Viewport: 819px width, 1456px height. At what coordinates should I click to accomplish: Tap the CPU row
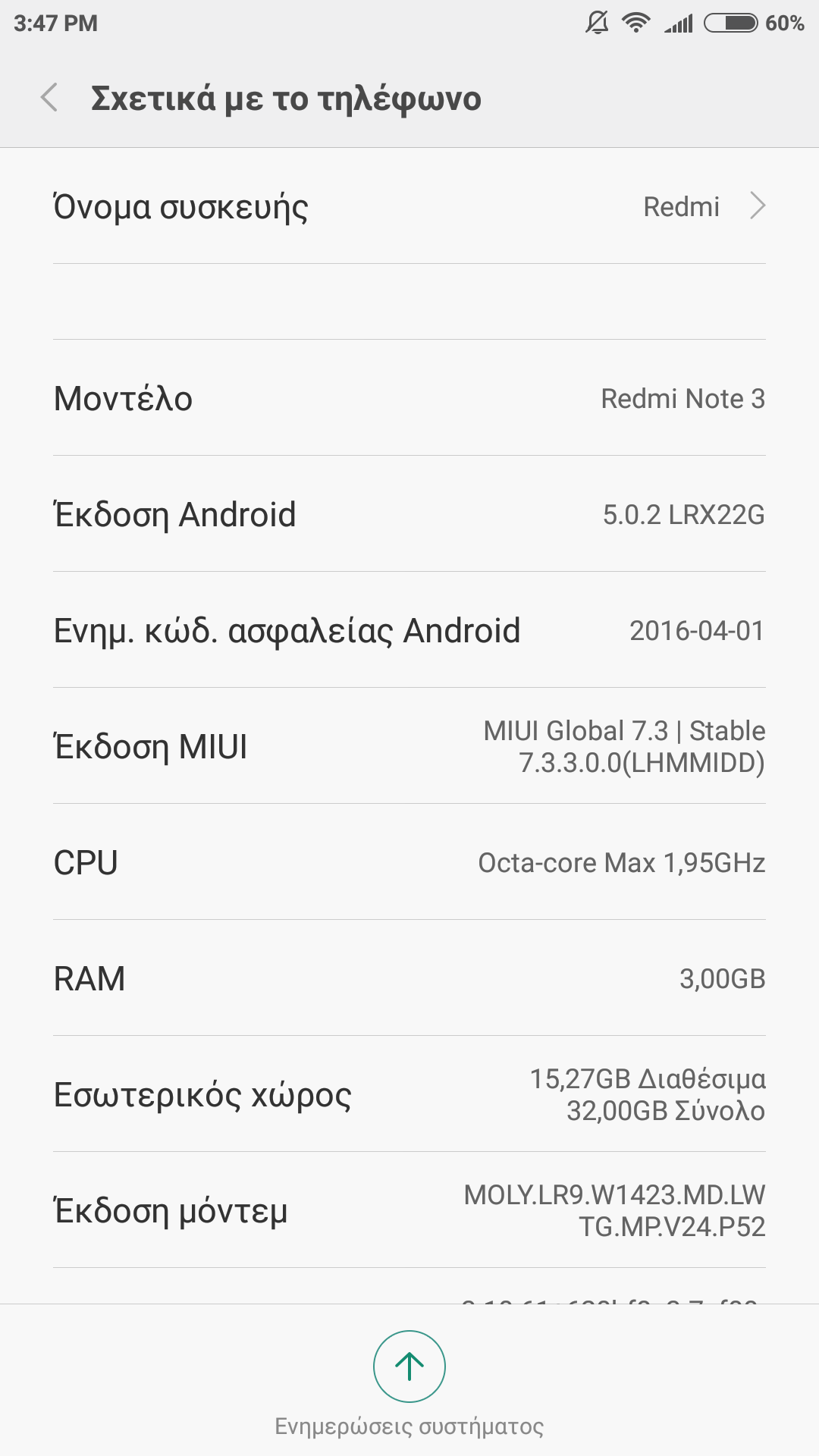(409, 862)
